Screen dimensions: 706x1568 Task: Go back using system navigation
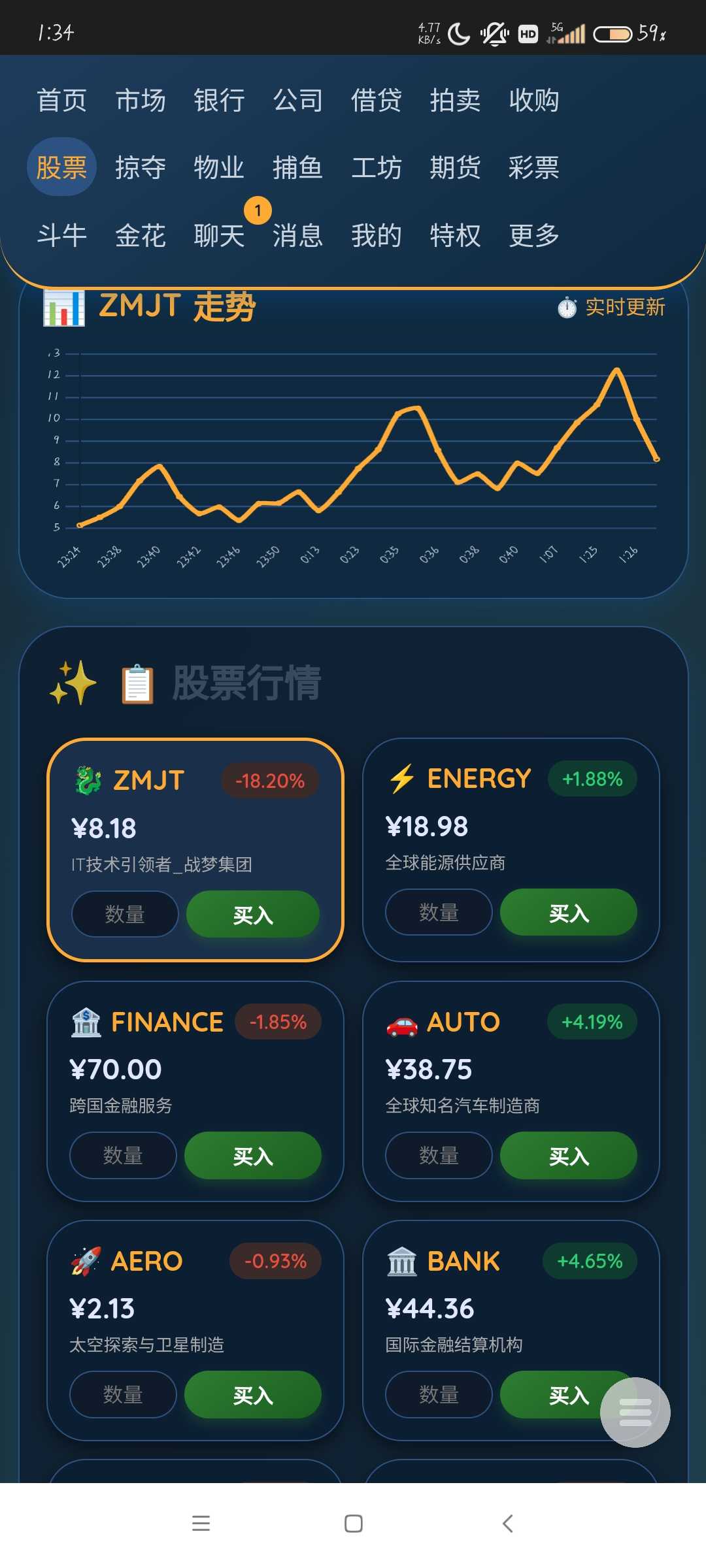point(507,1524)
